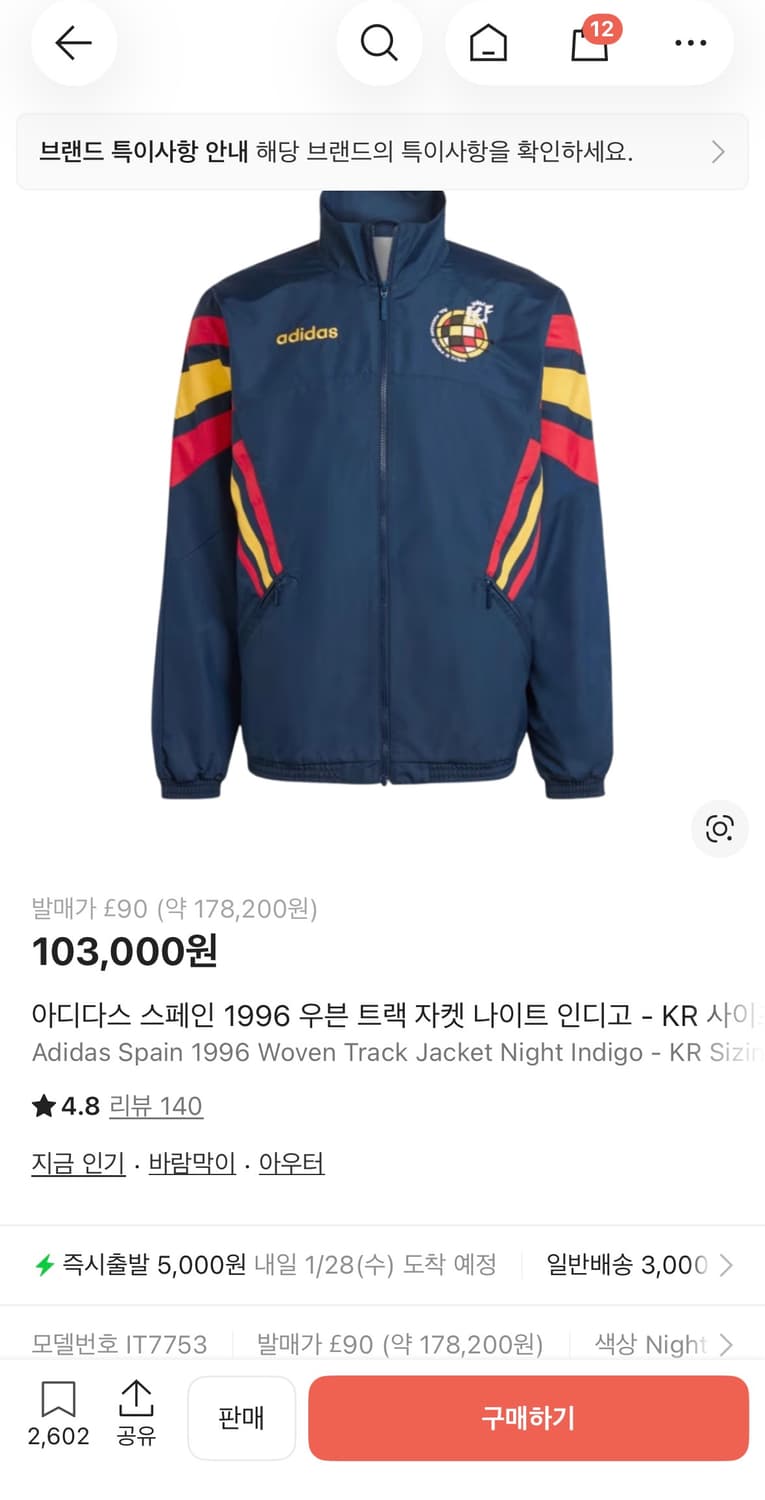Open the more options menu (three dots)
Image resolution: width=765 pixels, height=1500 pixels.
[x=689, y=43]
